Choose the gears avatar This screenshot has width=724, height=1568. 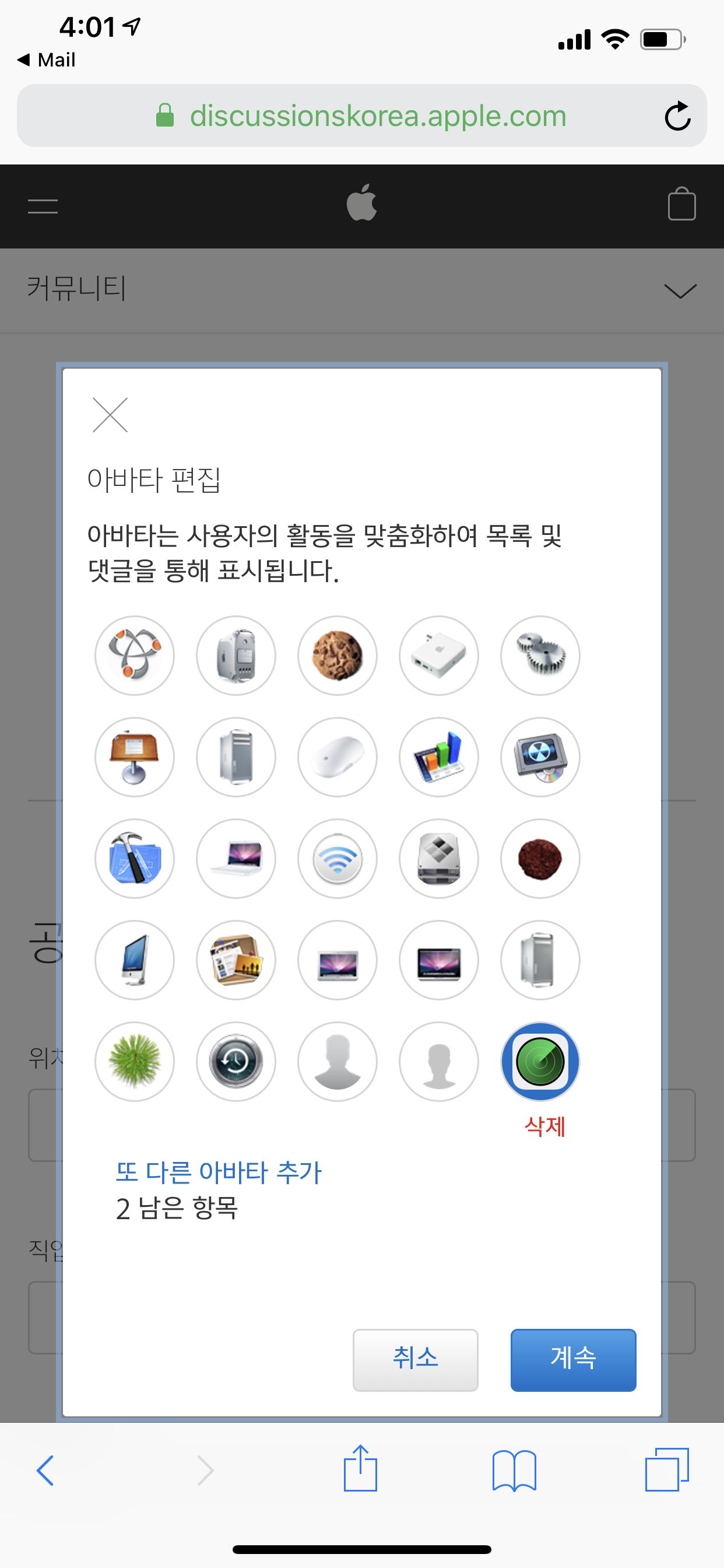[540, 656]
